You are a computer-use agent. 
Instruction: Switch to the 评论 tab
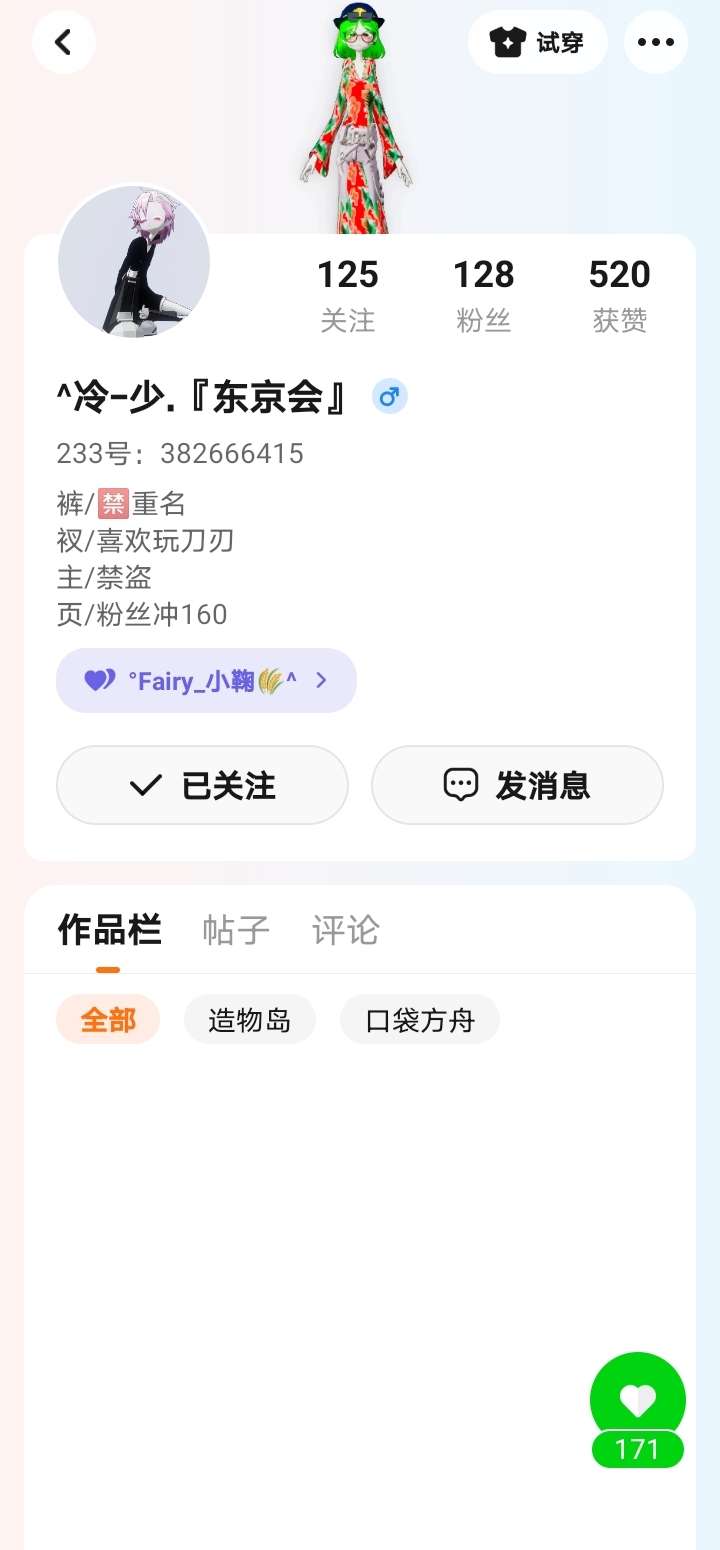[x=346, y=930]
